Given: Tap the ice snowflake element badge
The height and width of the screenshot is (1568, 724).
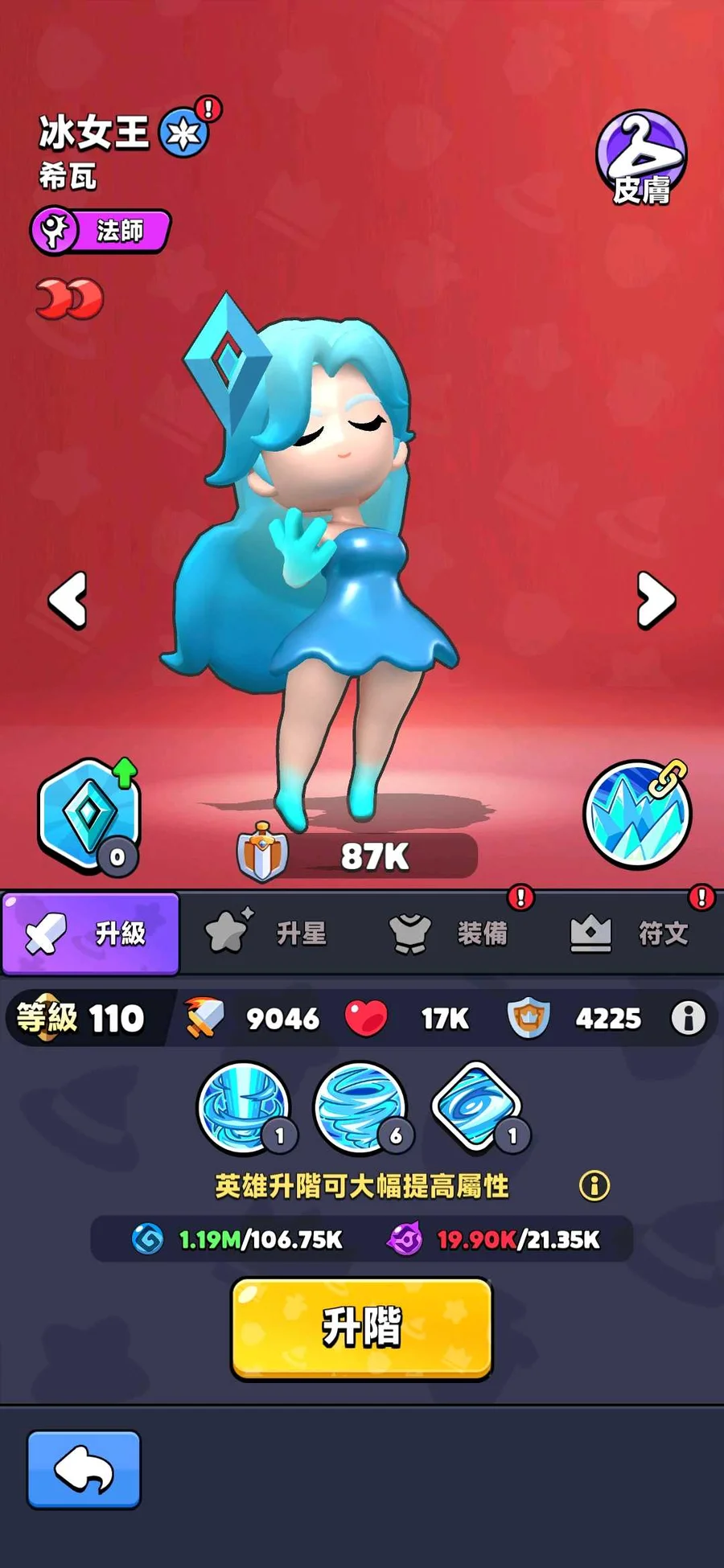Looking at the screenshot, I should [184, 133].
